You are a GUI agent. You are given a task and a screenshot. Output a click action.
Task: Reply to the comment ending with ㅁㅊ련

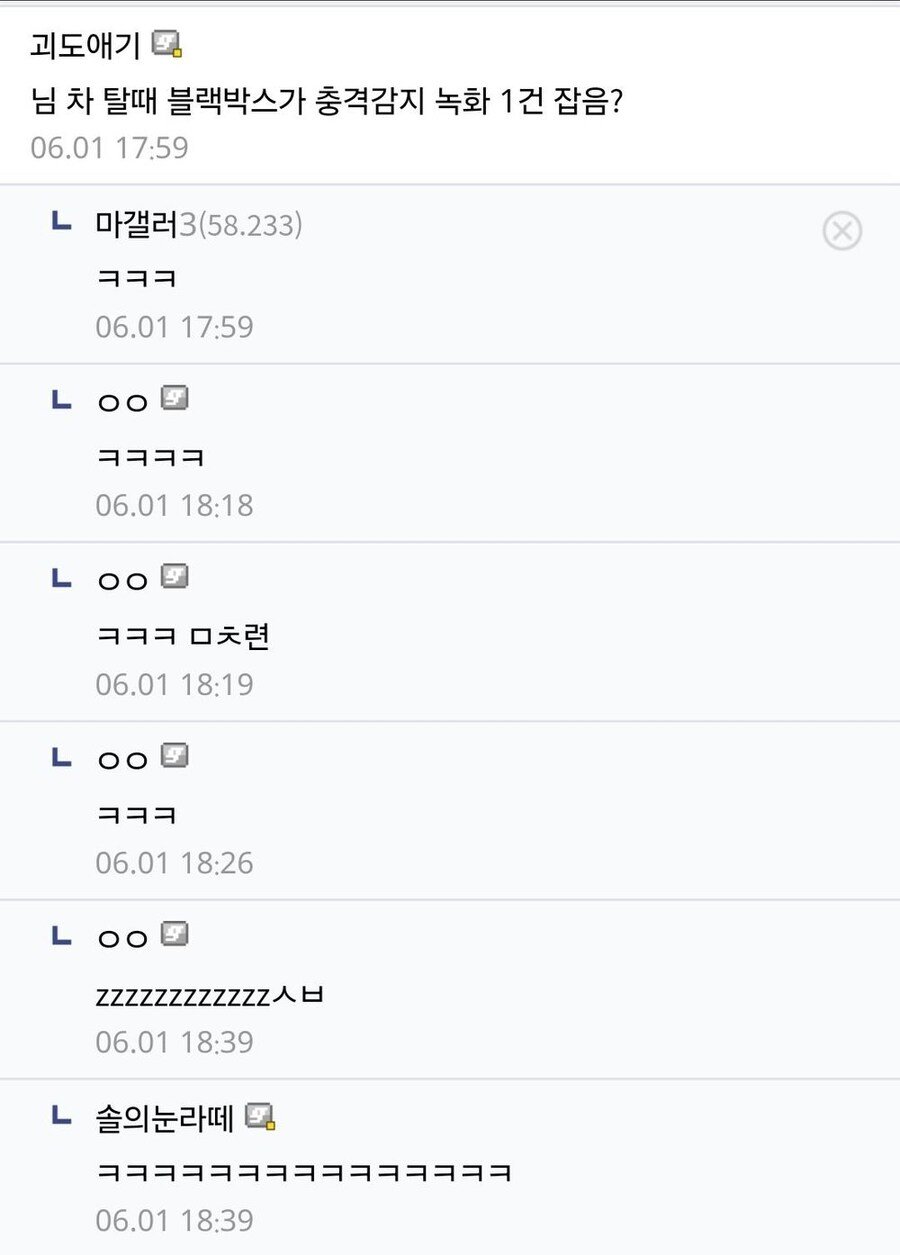183,637
